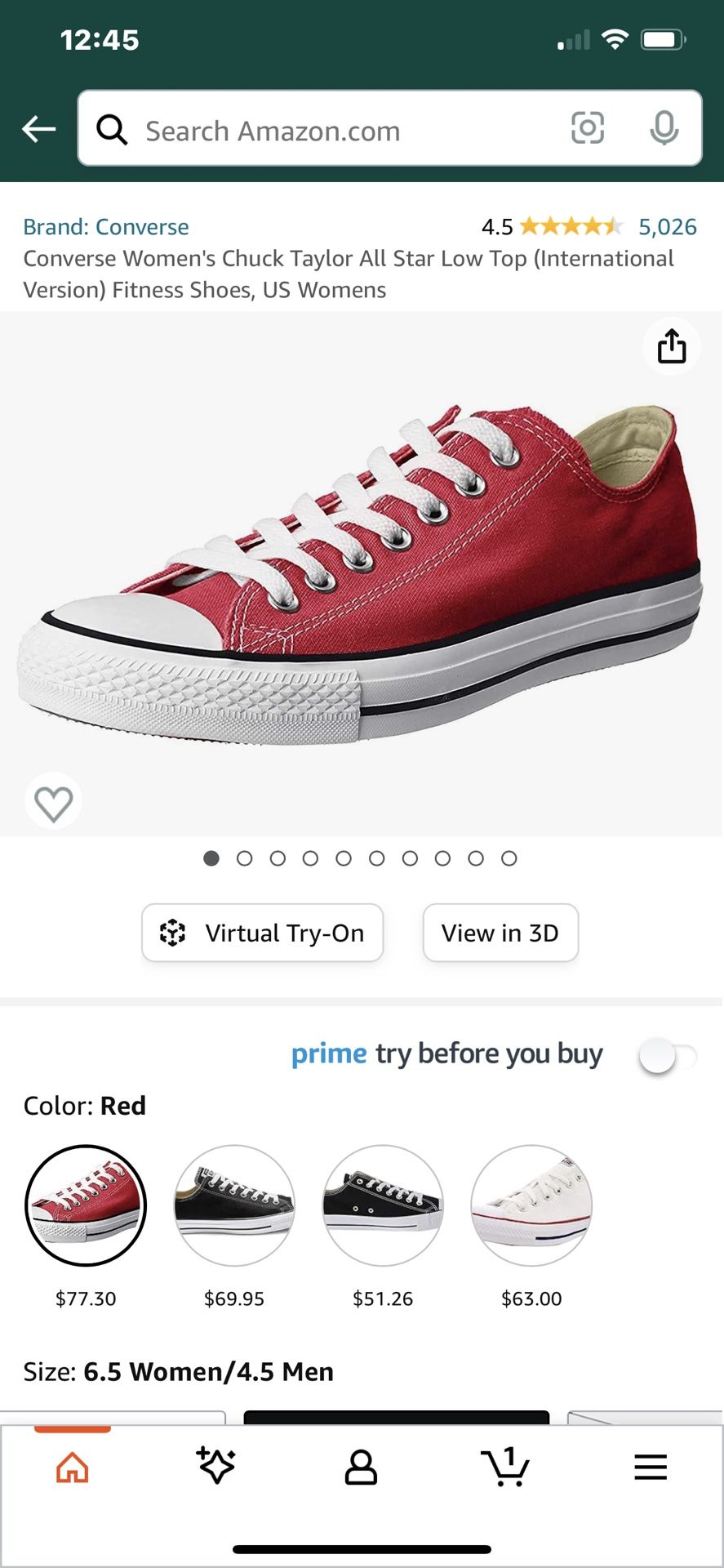Share the product using the share icon
The image size is (724, 1568).
tap(671, 346)
